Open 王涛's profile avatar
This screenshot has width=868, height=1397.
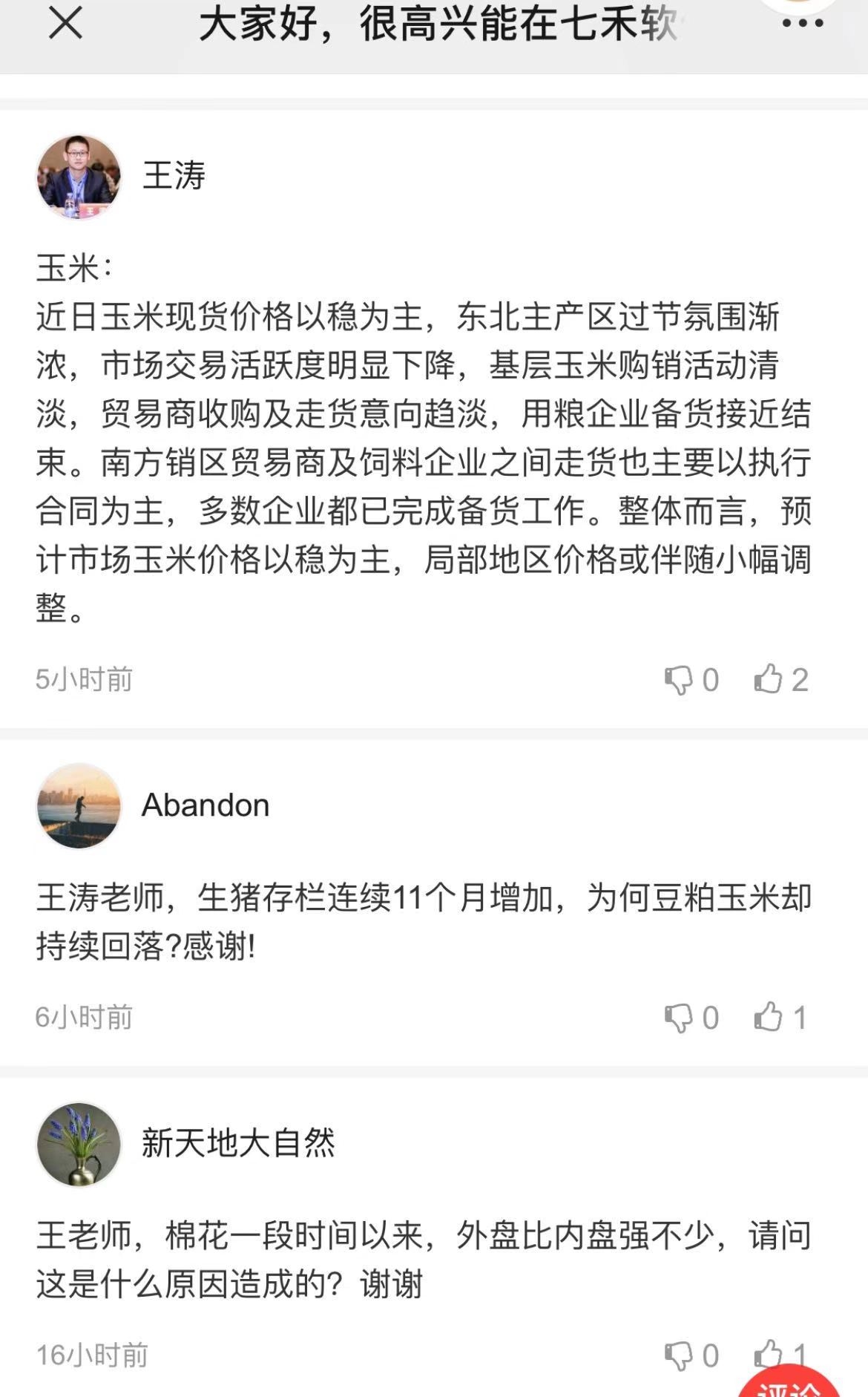click(79, 177)
